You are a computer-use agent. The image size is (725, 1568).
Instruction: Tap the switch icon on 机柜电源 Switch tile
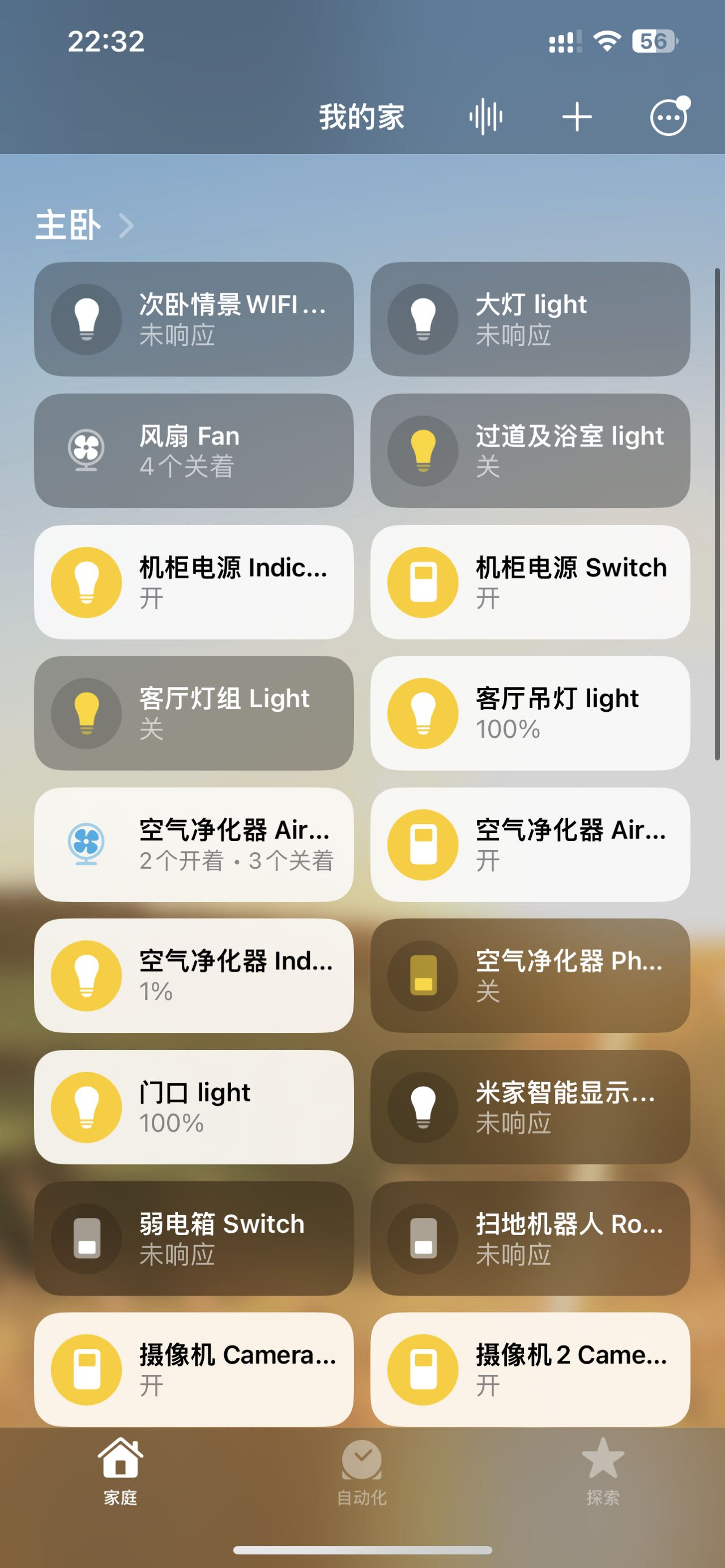click(424, 582)
